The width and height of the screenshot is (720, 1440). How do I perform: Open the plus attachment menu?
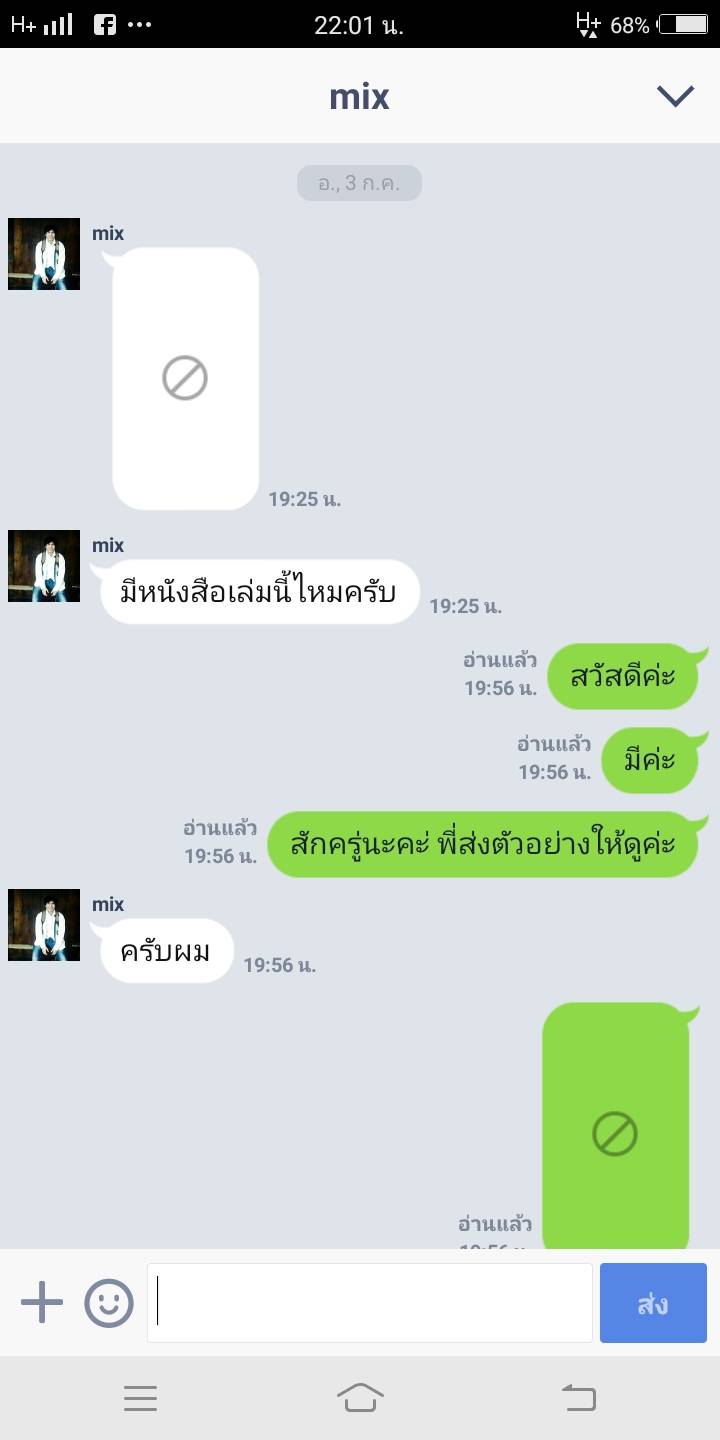(41, 1303)
